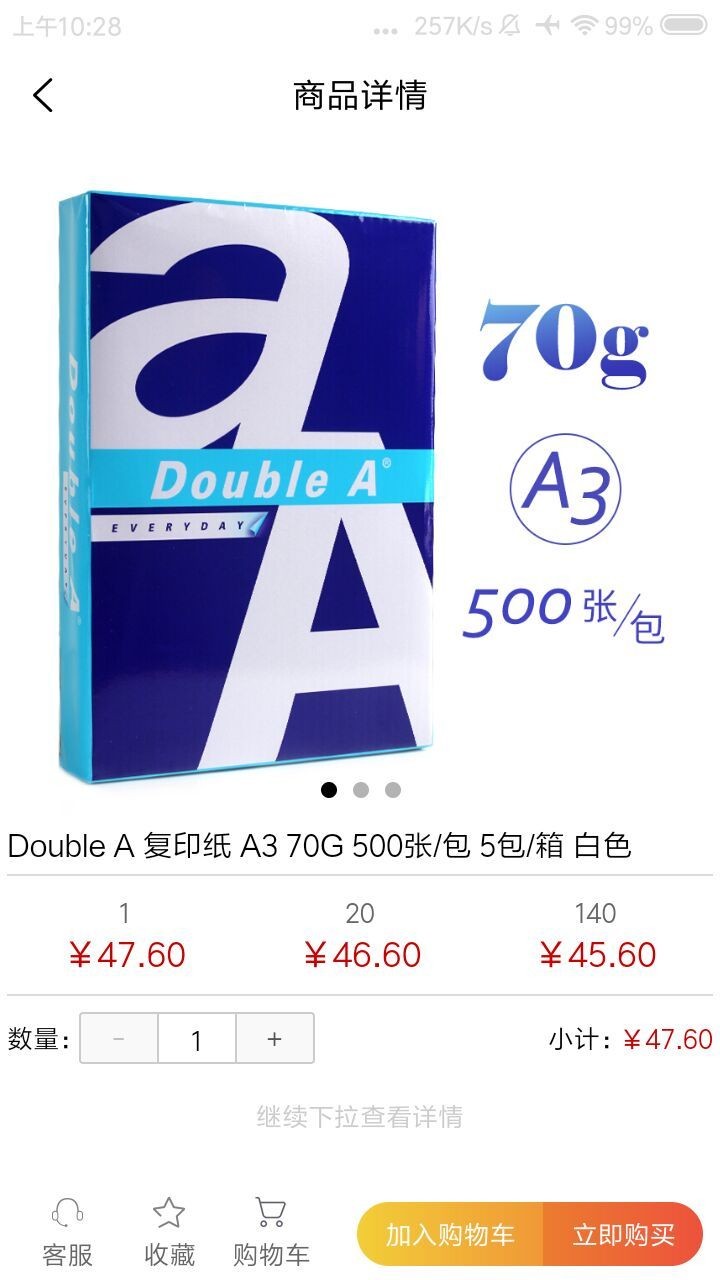Go back from the product details page
Image resolution: width=720 pixels, height=1280 pixels.
(42, 96)
